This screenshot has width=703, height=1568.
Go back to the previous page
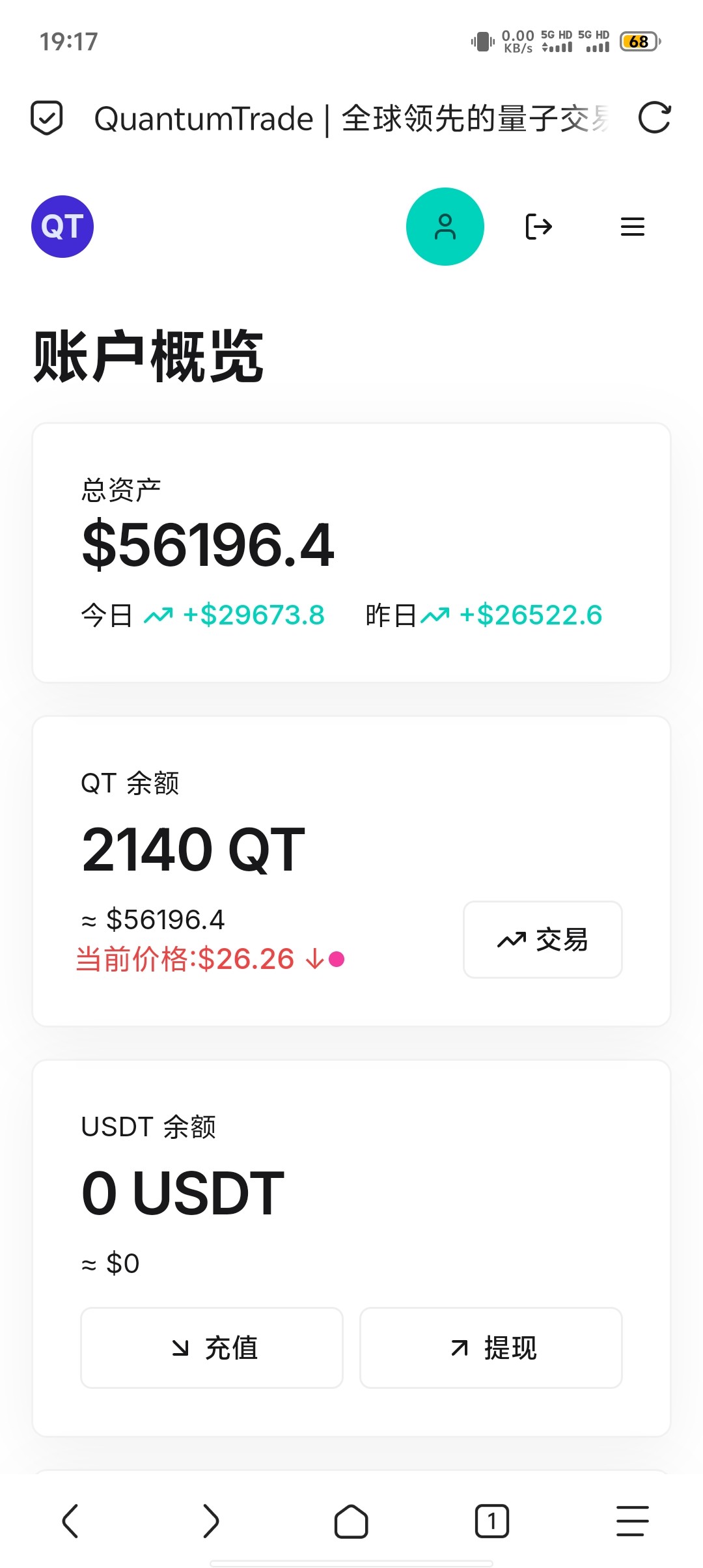(x=70, y=1521)
